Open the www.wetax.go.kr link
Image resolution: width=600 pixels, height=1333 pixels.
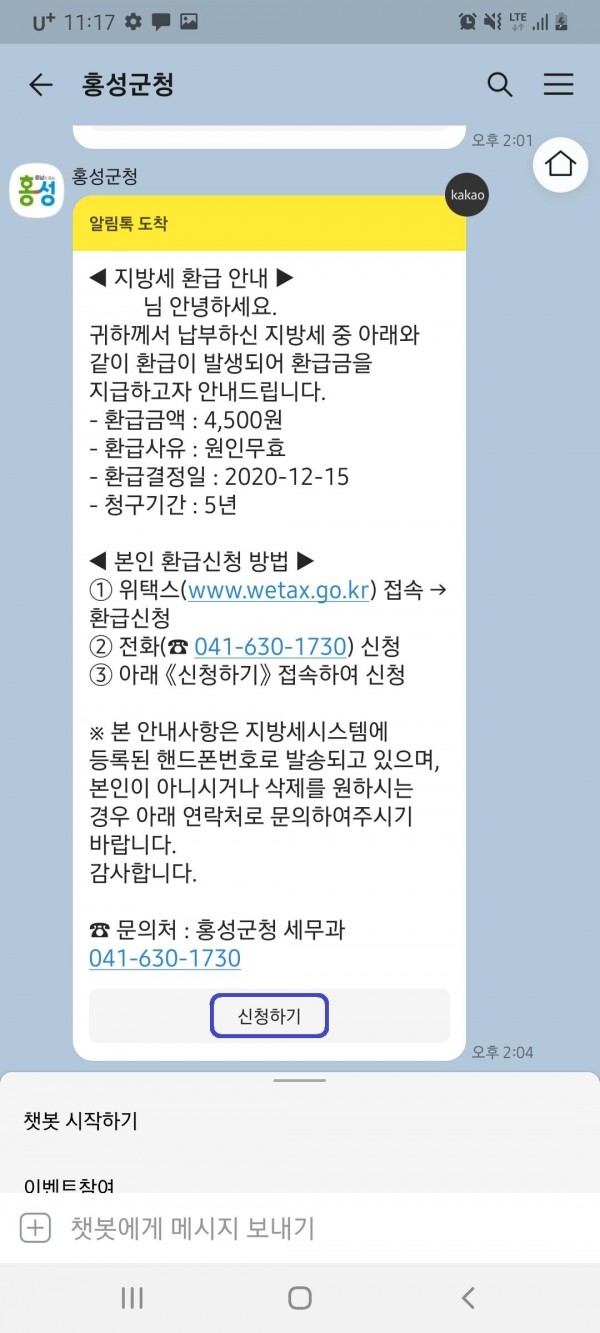click(x=280, y=590)
